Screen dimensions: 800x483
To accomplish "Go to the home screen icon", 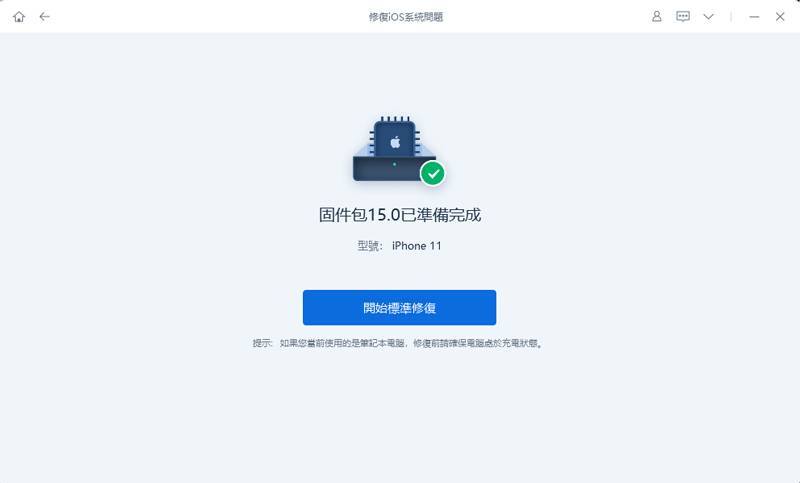I will [x=19, y=17].
